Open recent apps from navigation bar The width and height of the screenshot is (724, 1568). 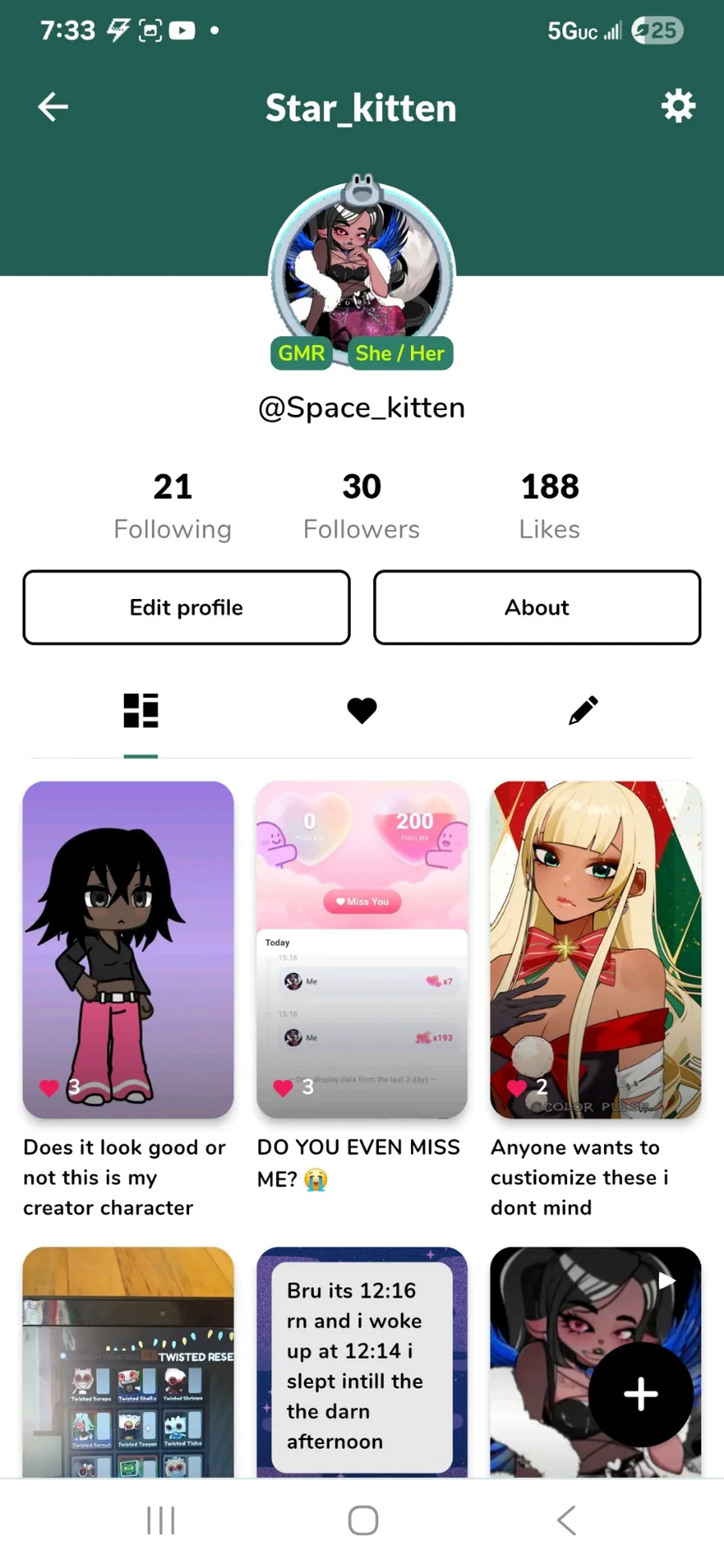161,1520
